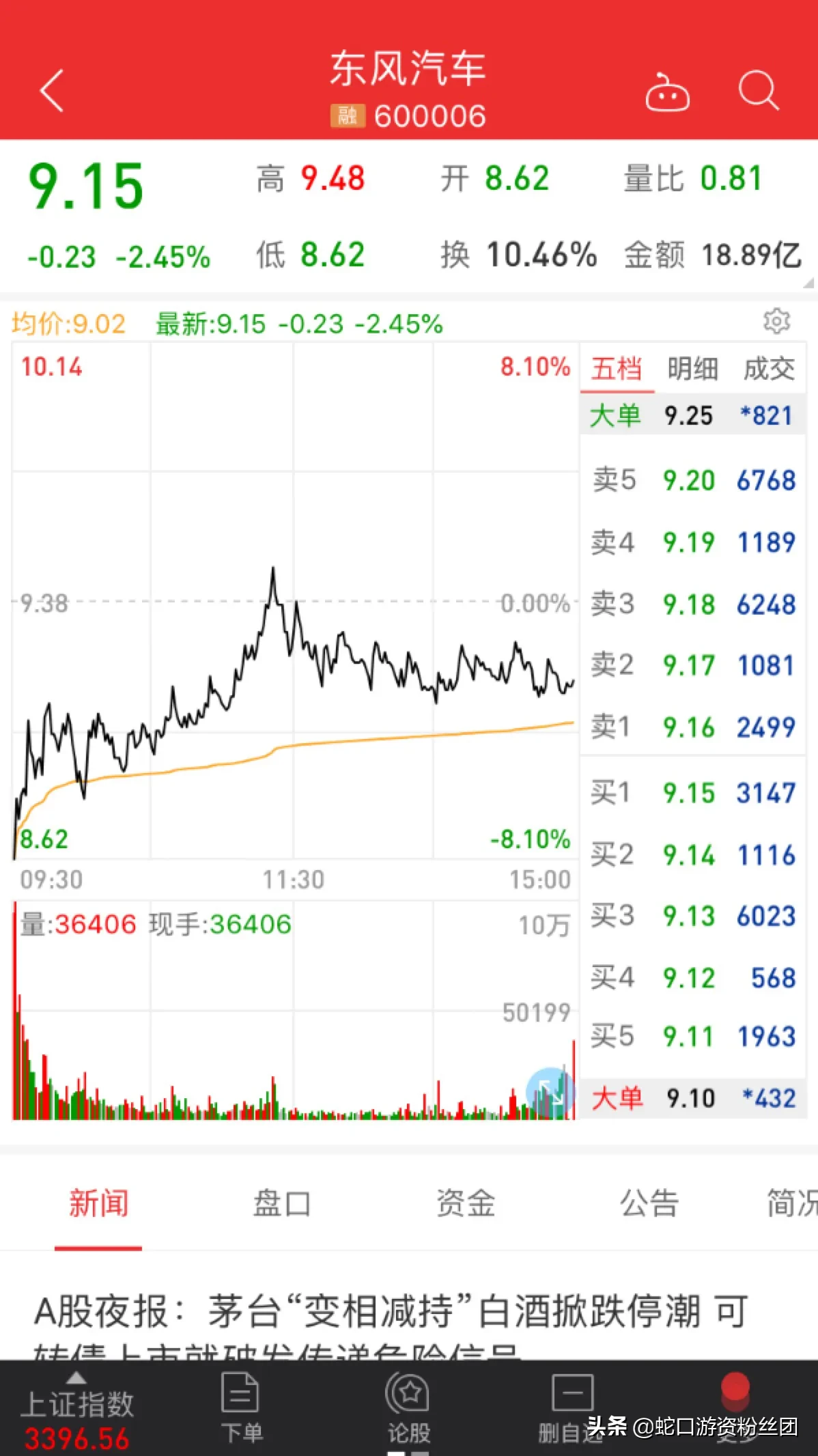
Task: Open the robot assistant icon
Action: (x=667, y=91)
